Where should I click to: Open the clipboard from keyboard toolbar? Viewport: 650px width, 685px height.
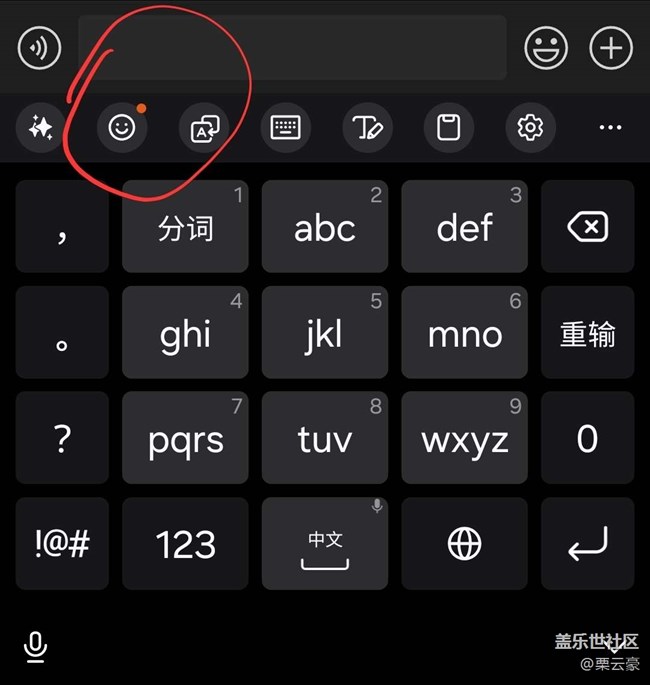point(449,128)
